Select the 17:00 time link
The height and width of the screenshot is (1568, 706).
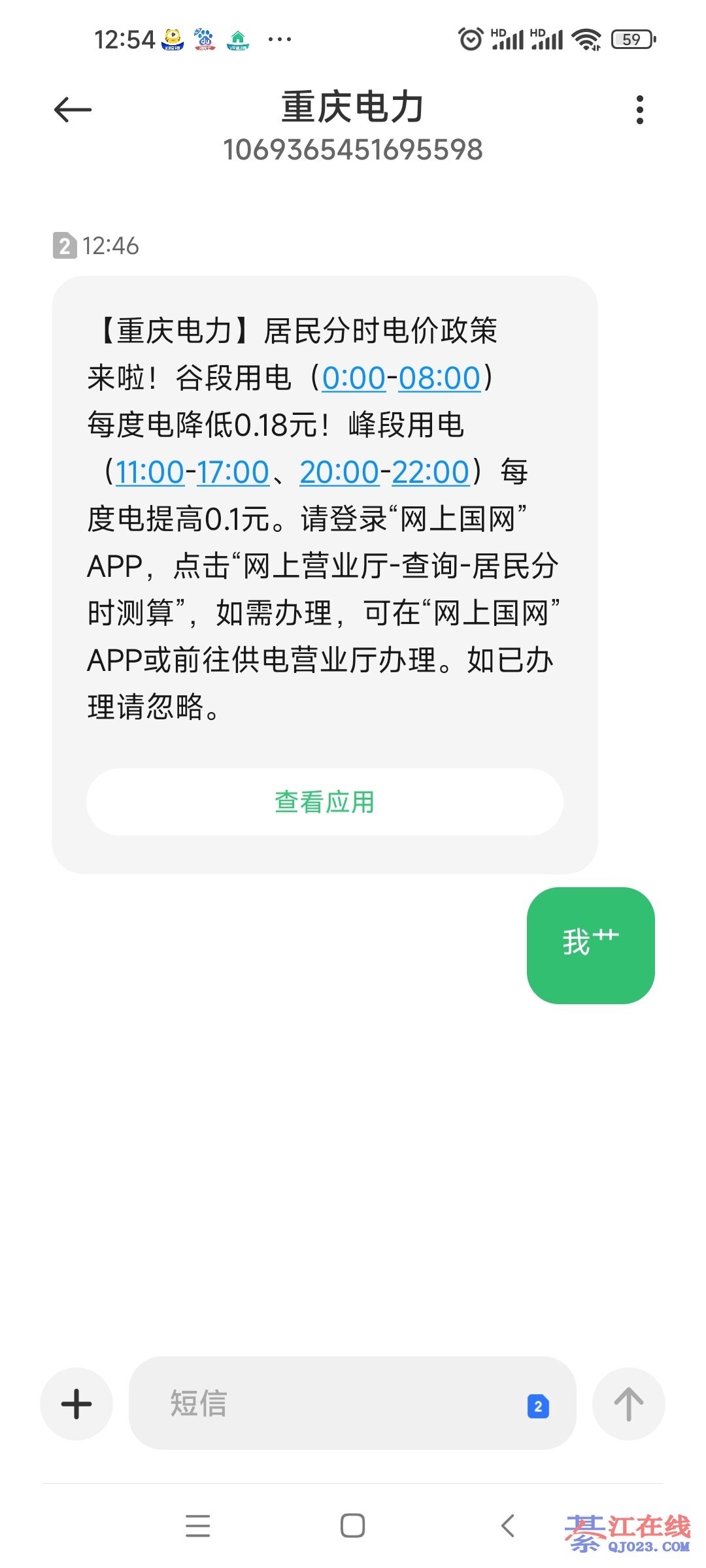[x=233, y=472]
